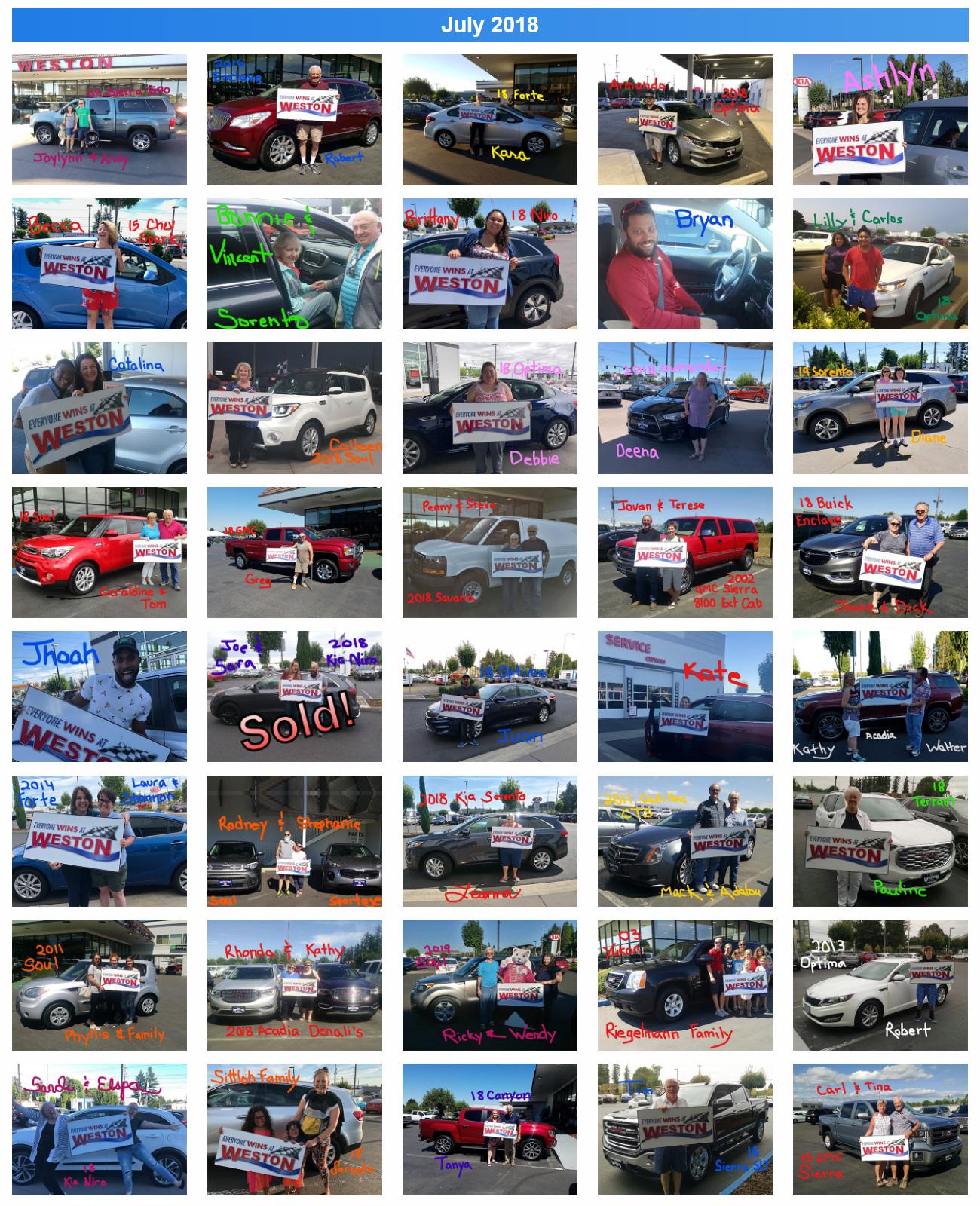
Task: View Ashlyn's photo with Weston sign
Action: [x=880, y=119]
